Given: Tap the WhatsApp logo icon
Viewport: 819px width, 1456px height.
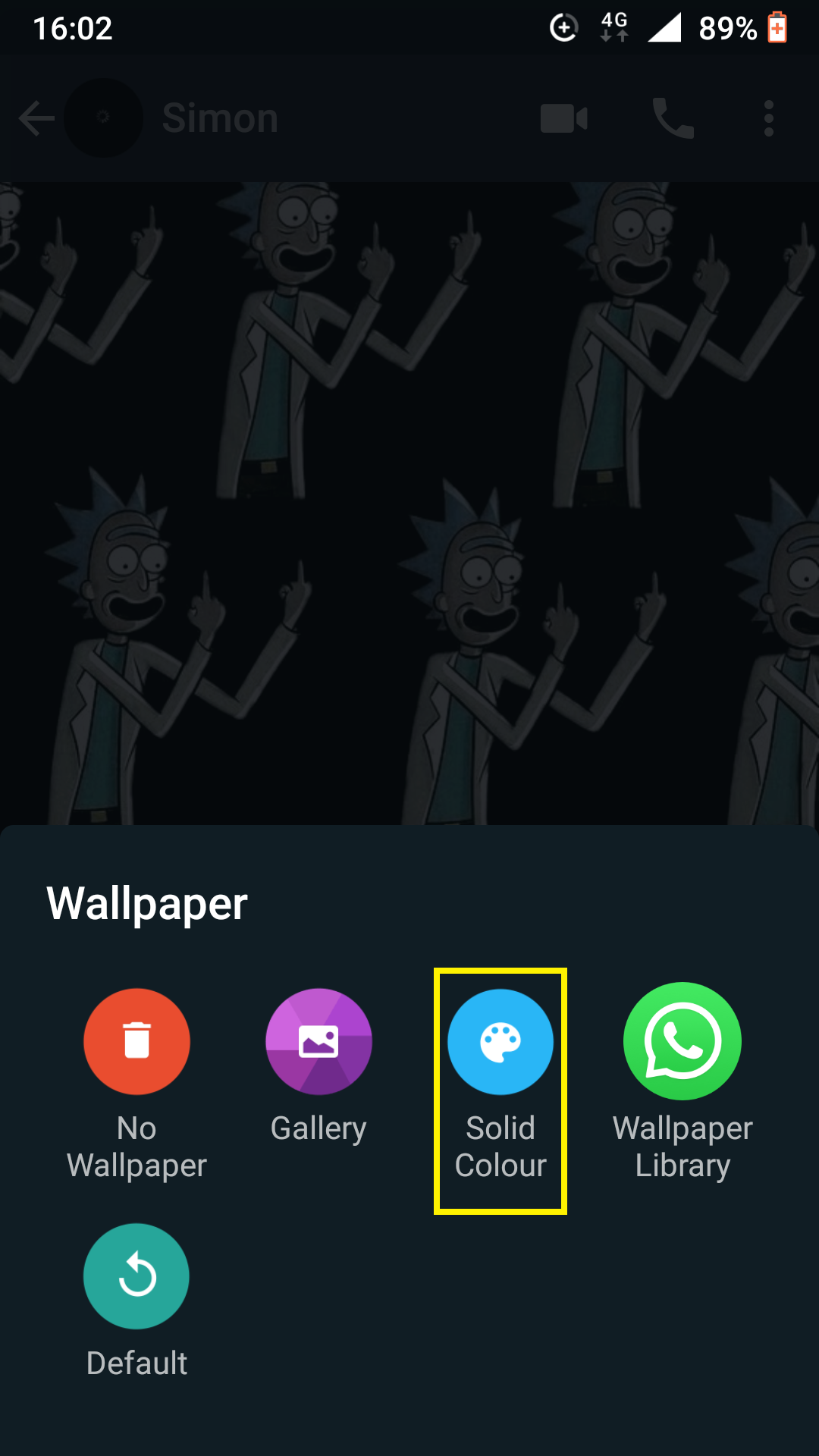Looking at the screenshot, I should click(682, 1041).
